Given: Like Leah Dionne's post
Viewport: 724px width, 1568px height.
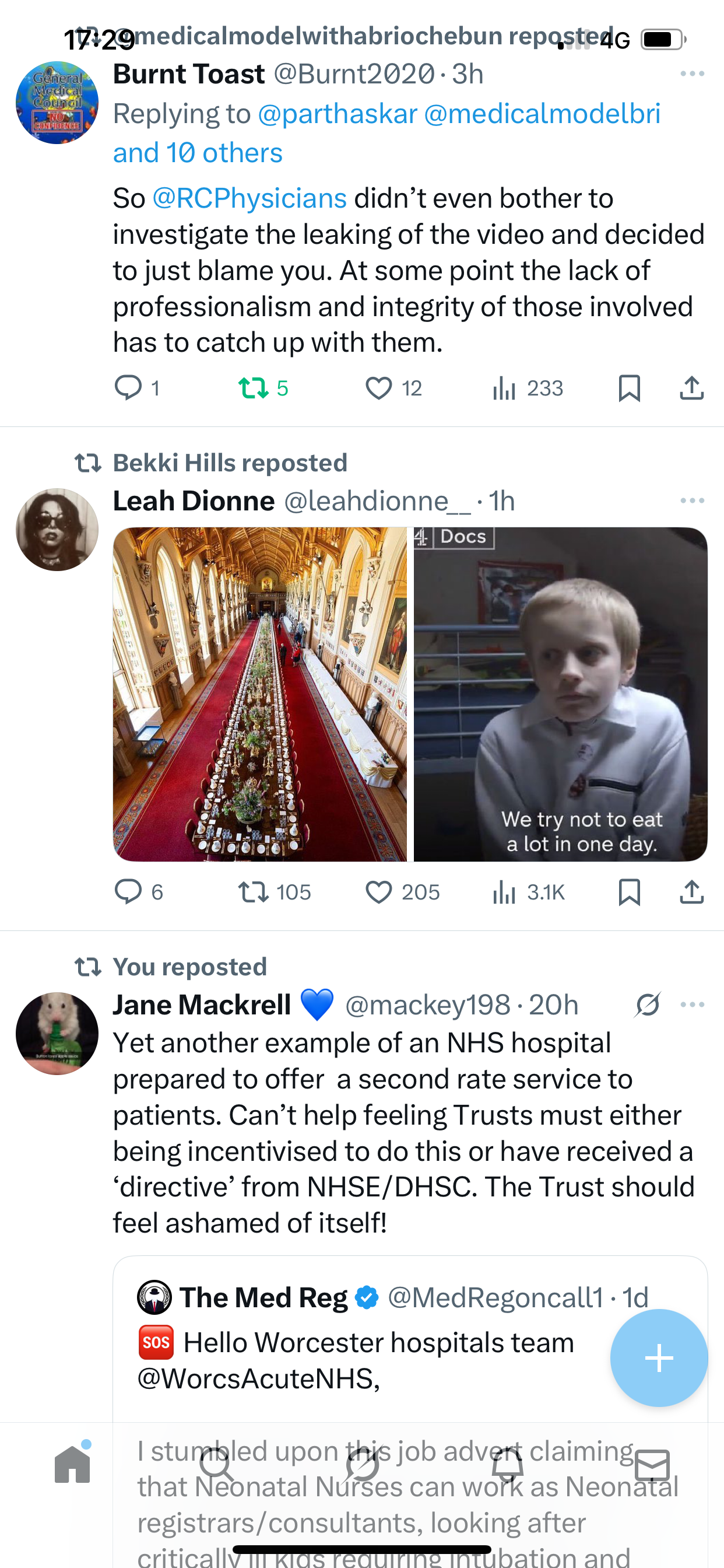Looking at the screenshot, I should 378,892.
